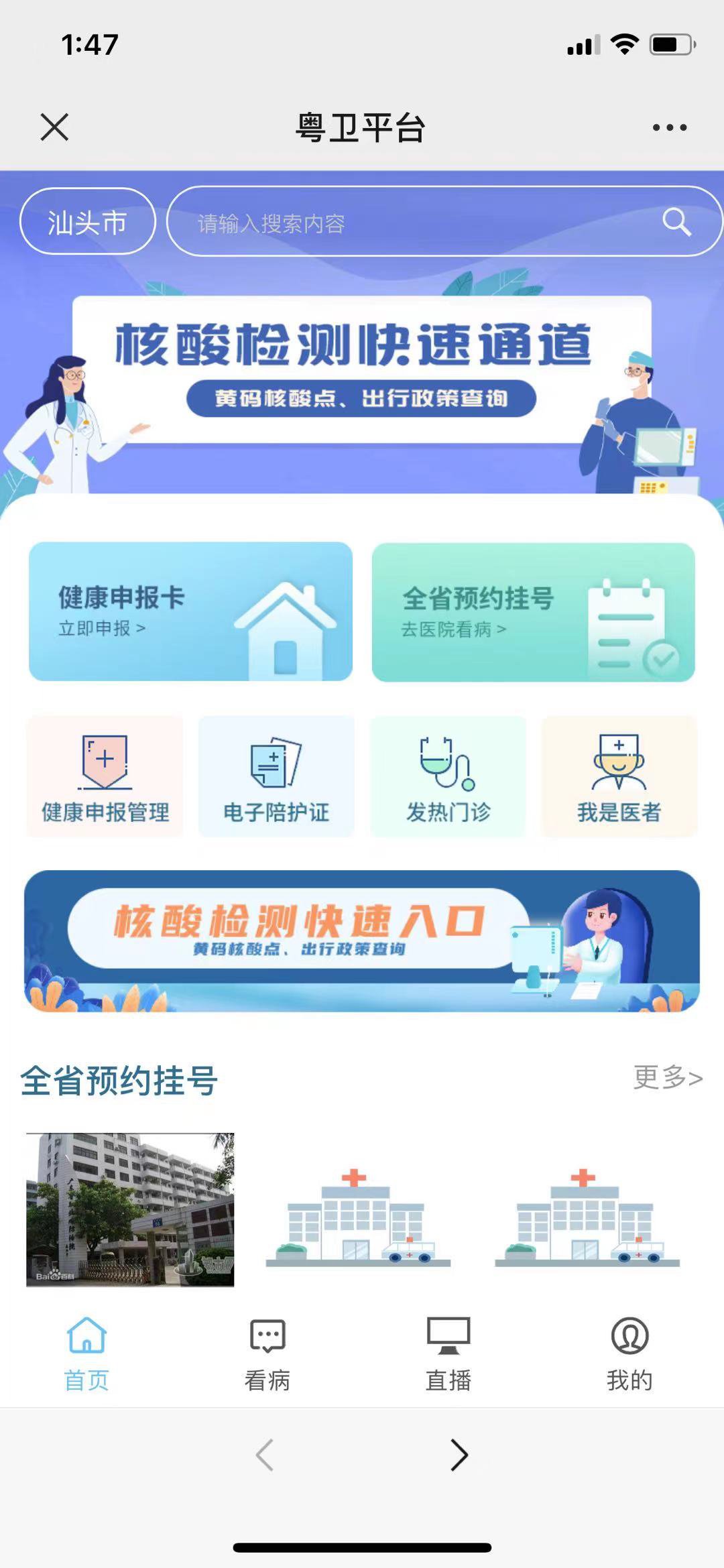Open the hospital with the building photo
This screenshot has width=724, height=1568.
point(130,1209)
